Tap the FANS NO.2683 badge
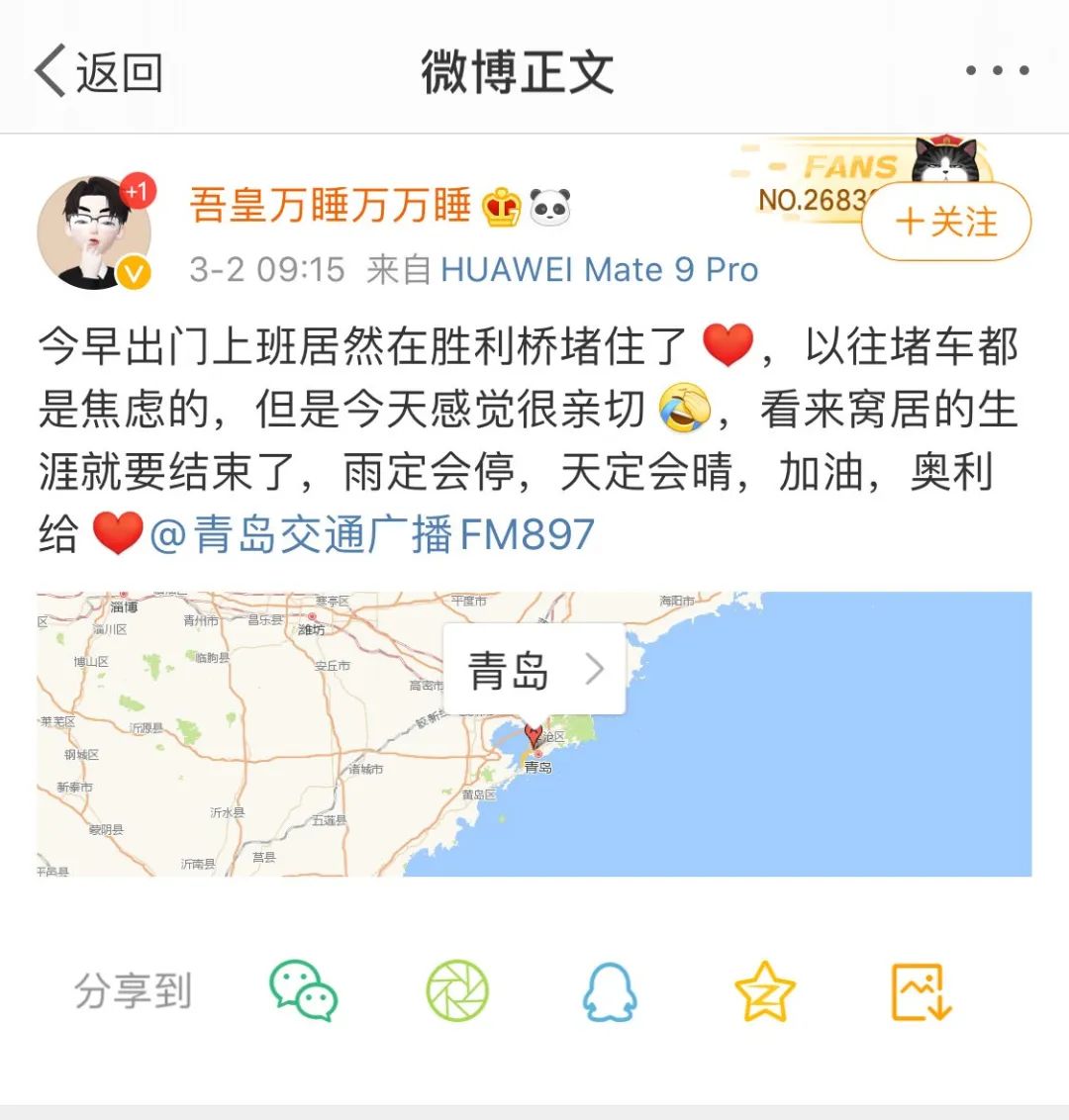This screenshot has width=1069, height=1120. (822, 183)
